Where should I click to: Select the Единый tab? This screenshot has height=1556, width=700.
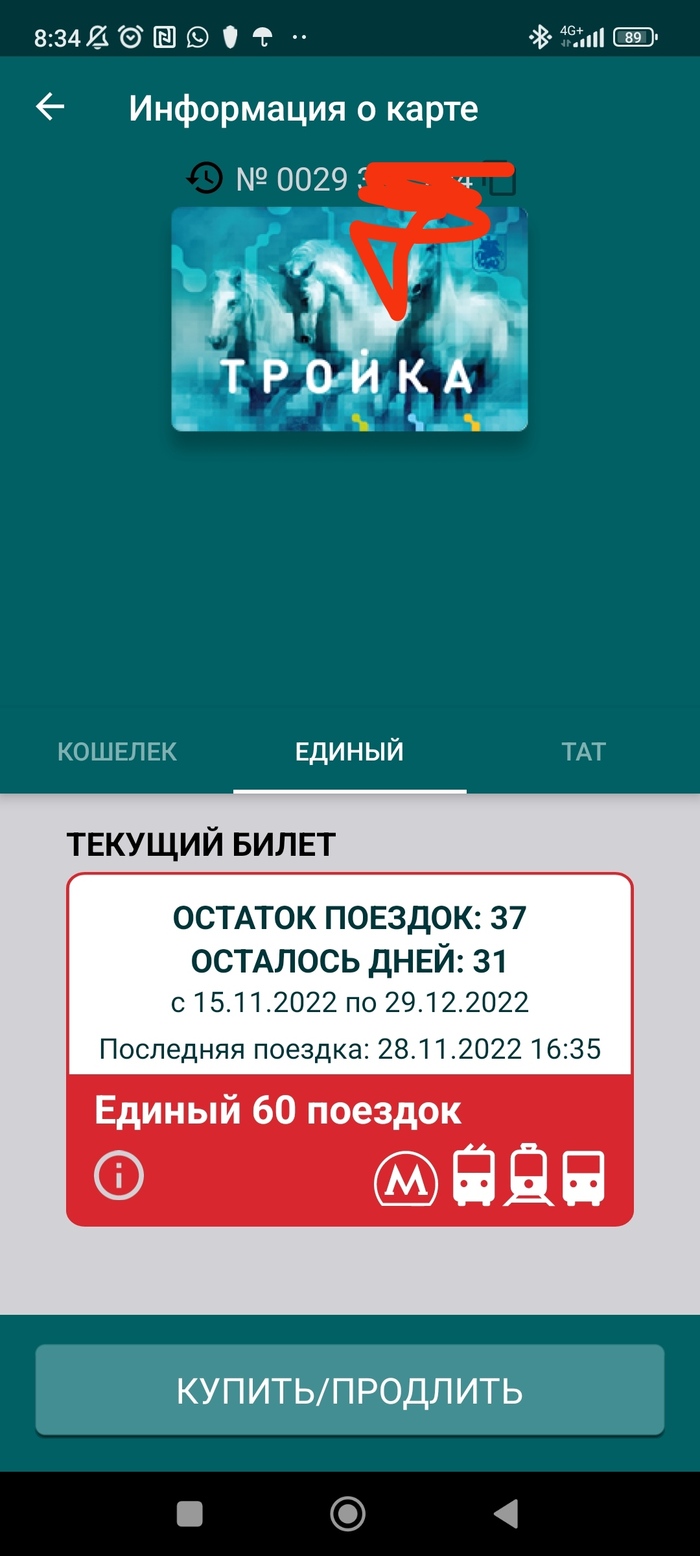point(349,752)
